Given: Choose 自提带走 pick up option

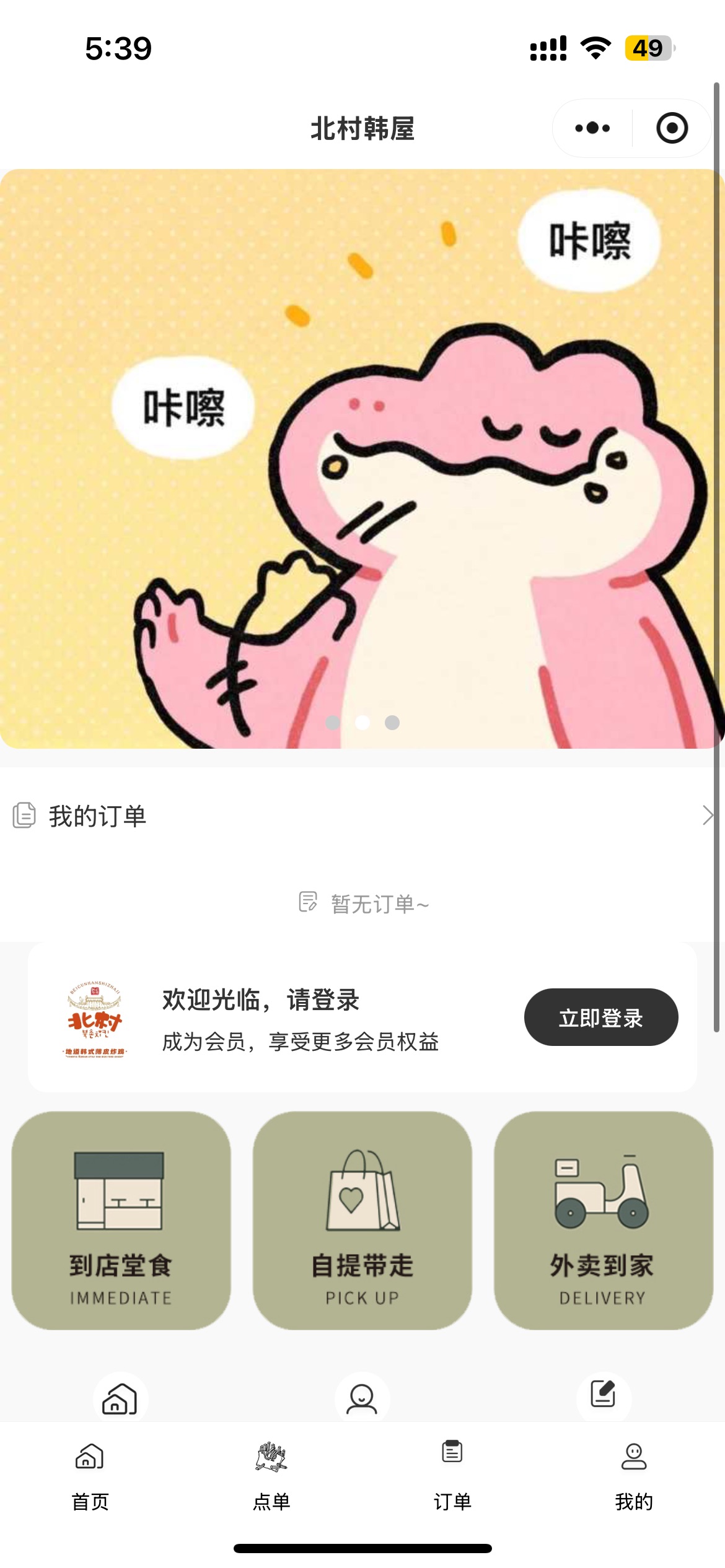Looking at the screenshot, I should [362, 1220].
